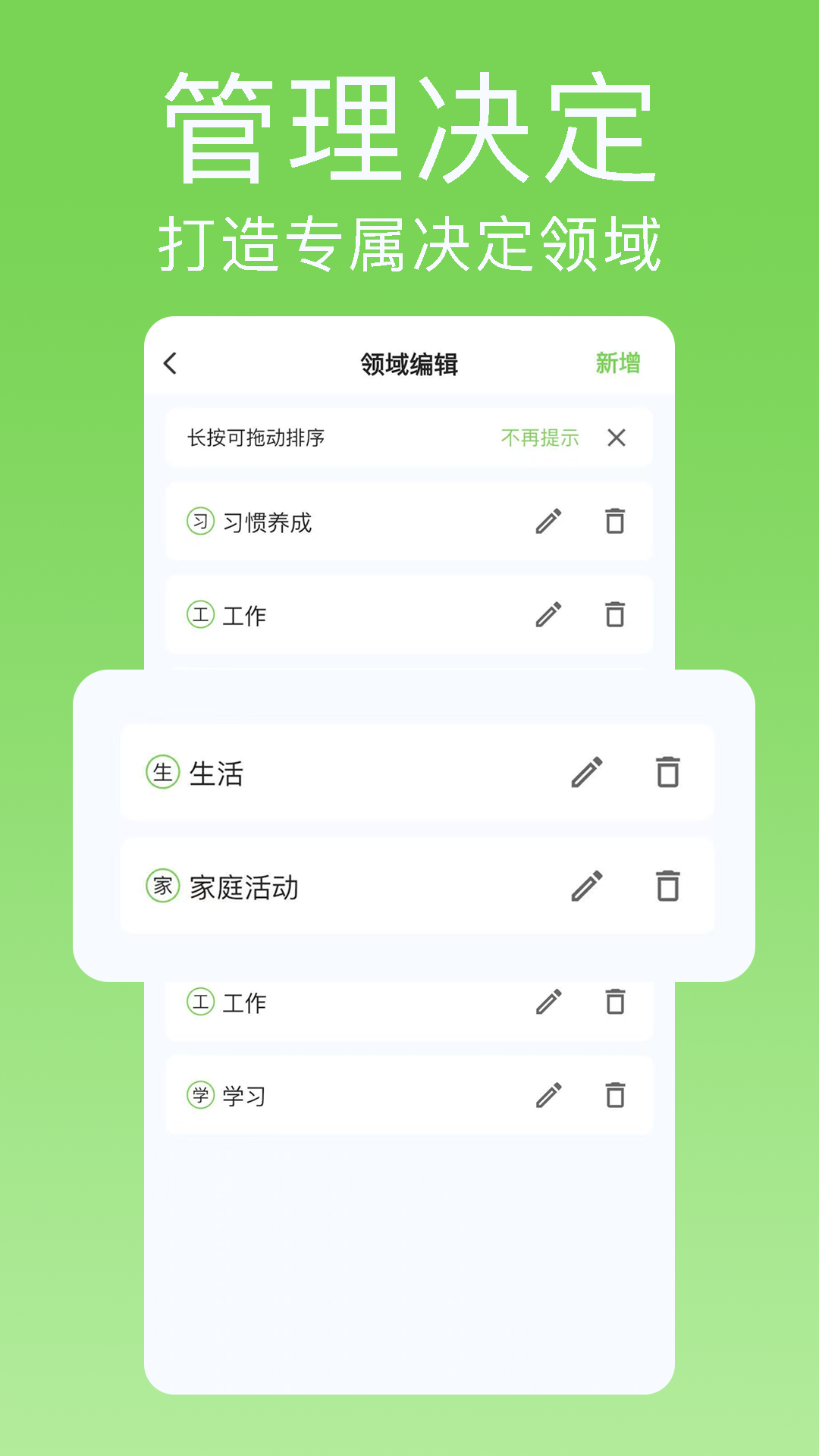Edit the 学习 domain entry

point(550,1094)
